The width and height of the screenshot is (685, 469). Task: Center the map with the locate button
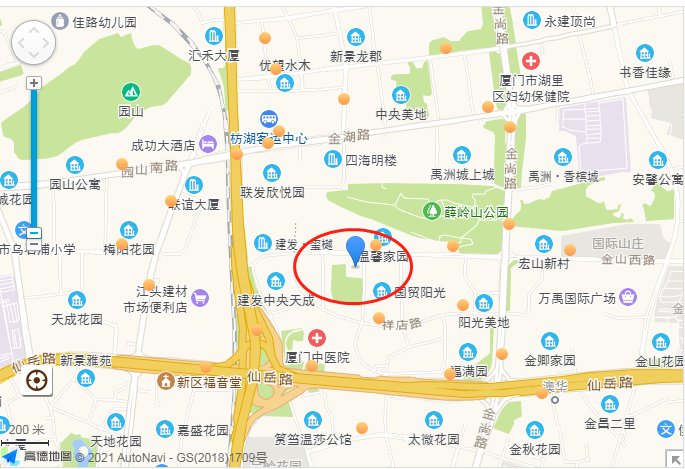click(36, 380)
